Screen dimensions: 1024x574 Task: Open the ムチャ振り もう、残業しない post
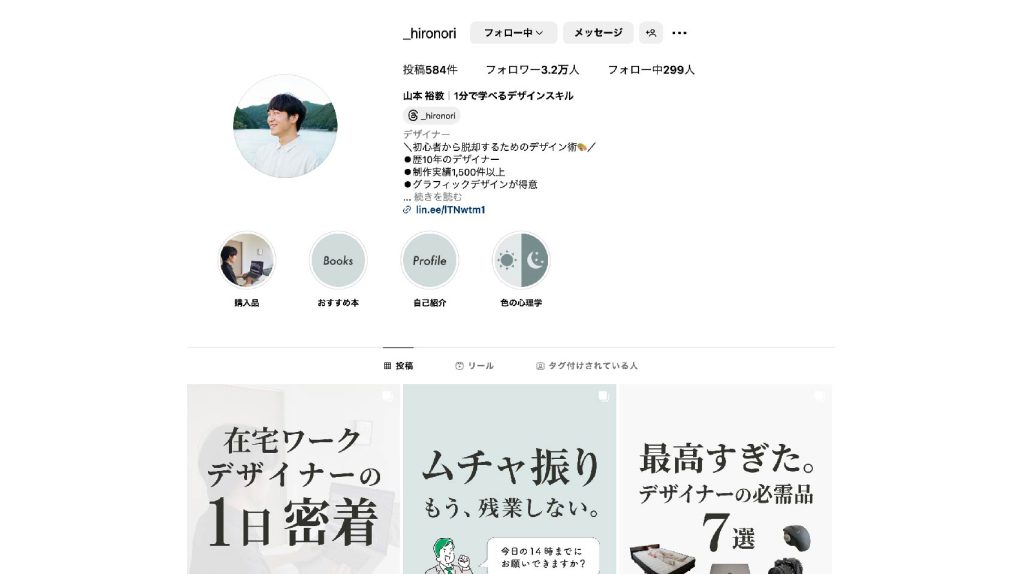coord(509,480)
